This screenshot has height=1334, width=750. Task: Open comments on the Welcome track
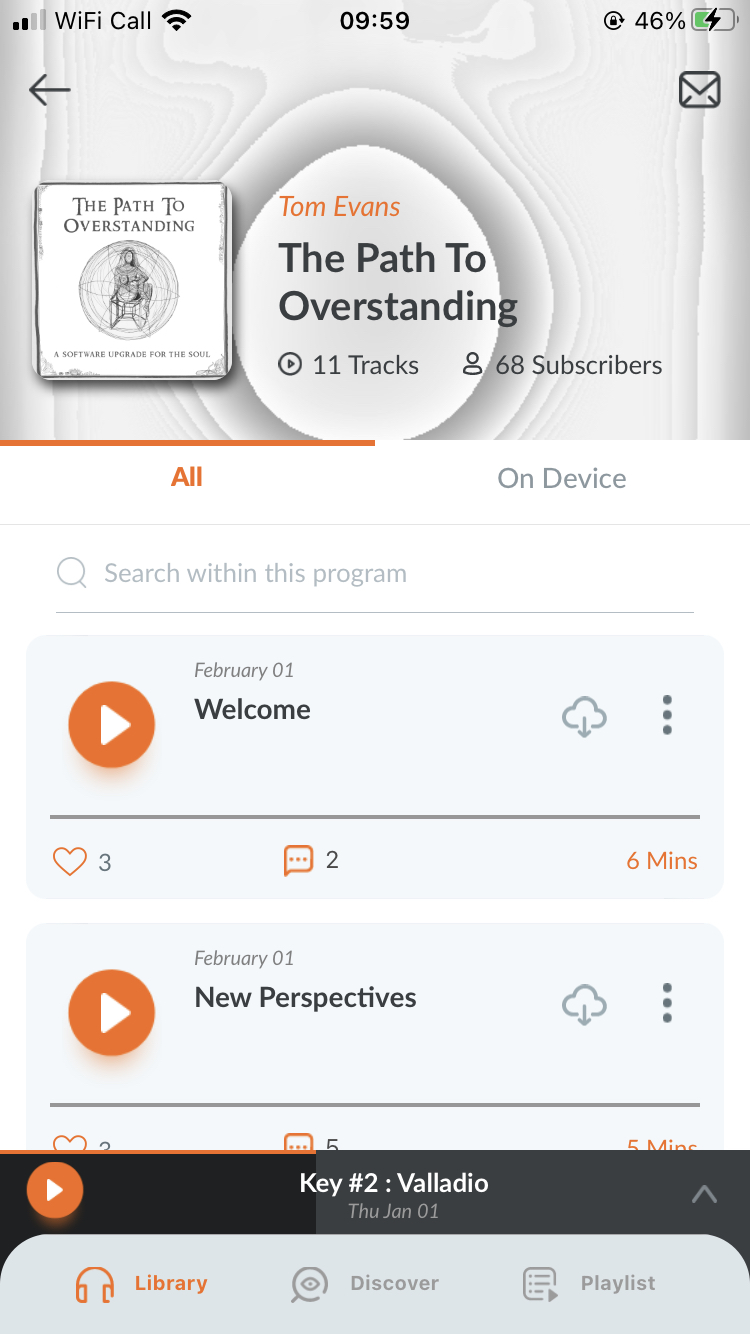(x=298, y=860)
